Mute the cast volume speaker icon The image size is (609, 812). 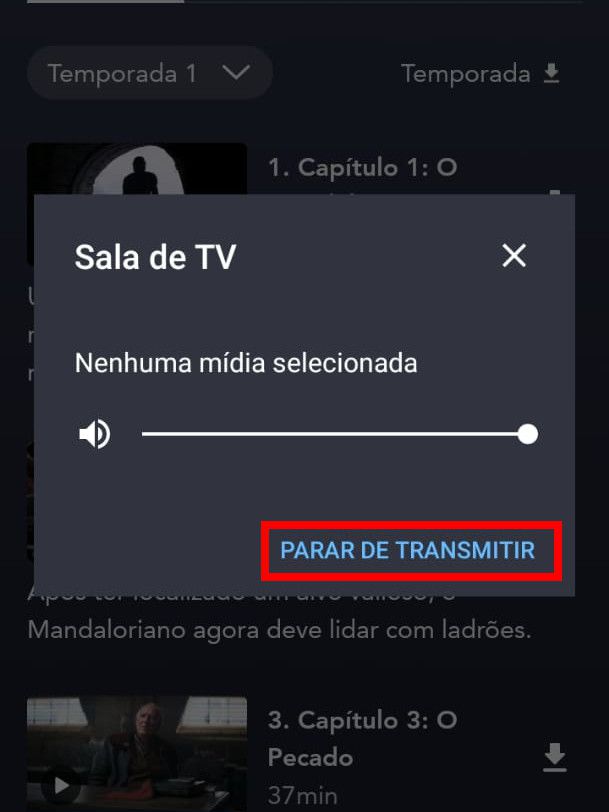click(95, 434)
